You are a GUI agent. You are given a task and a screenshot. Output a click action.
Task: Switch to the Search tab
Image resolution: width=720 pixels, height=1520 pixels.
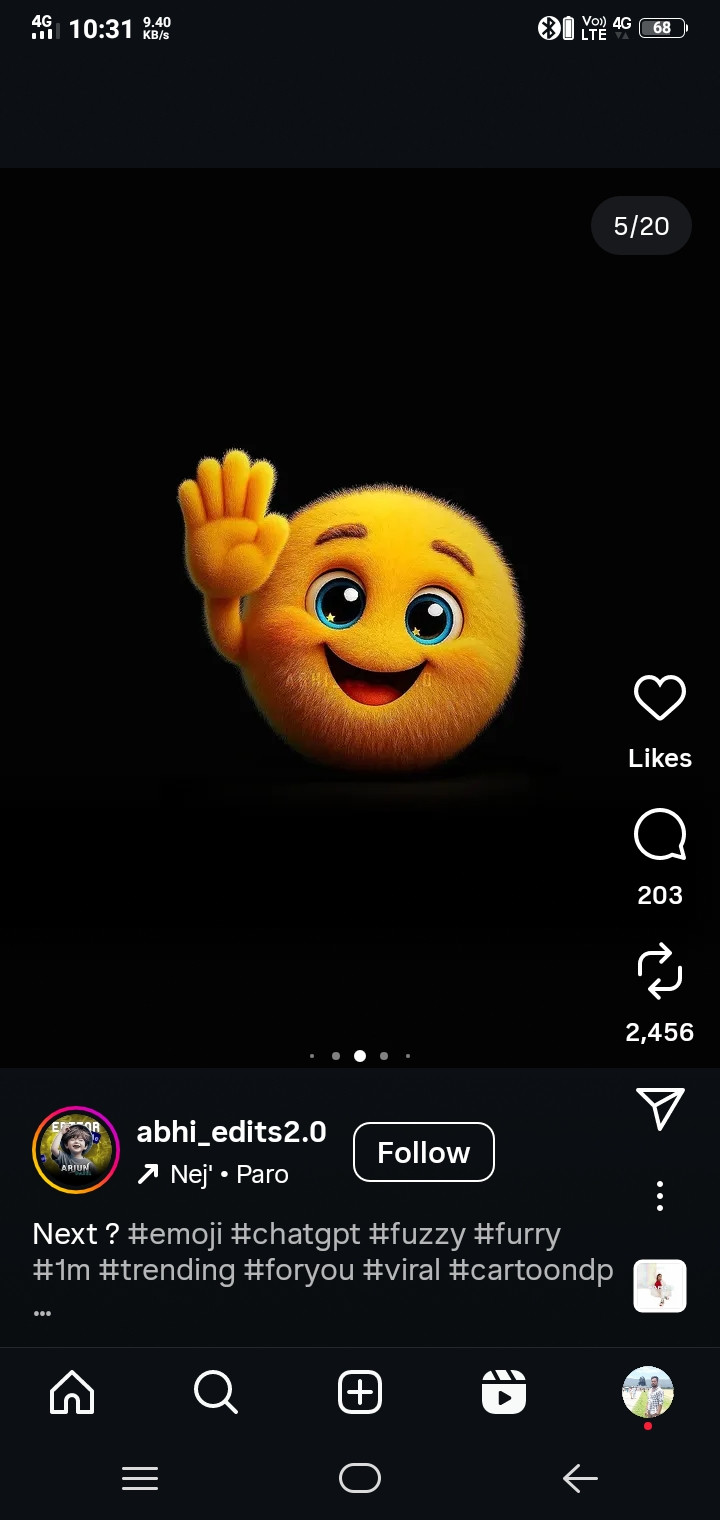(216, 1392)
